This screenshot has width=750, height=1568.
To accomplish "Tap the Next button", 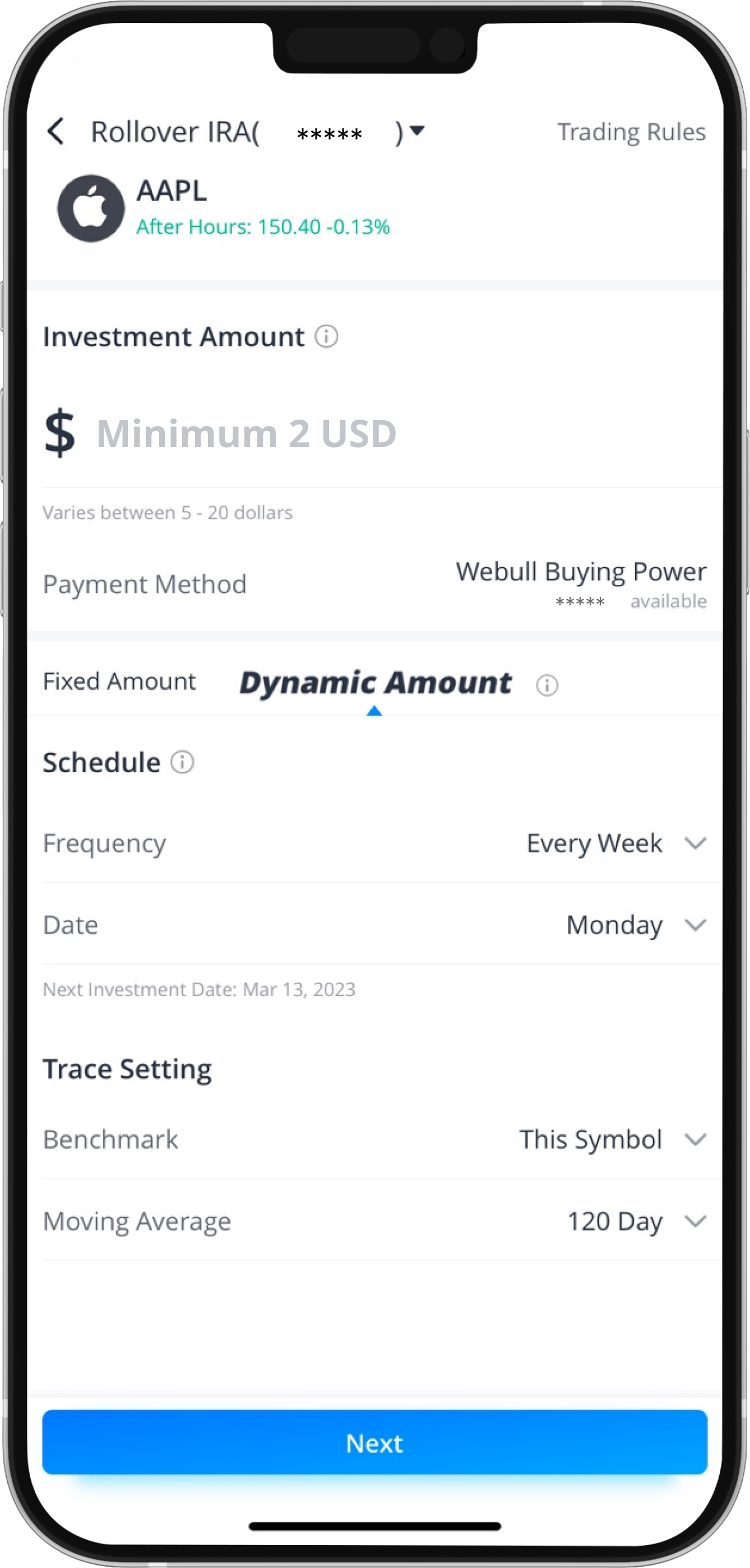I will 374,1443.
